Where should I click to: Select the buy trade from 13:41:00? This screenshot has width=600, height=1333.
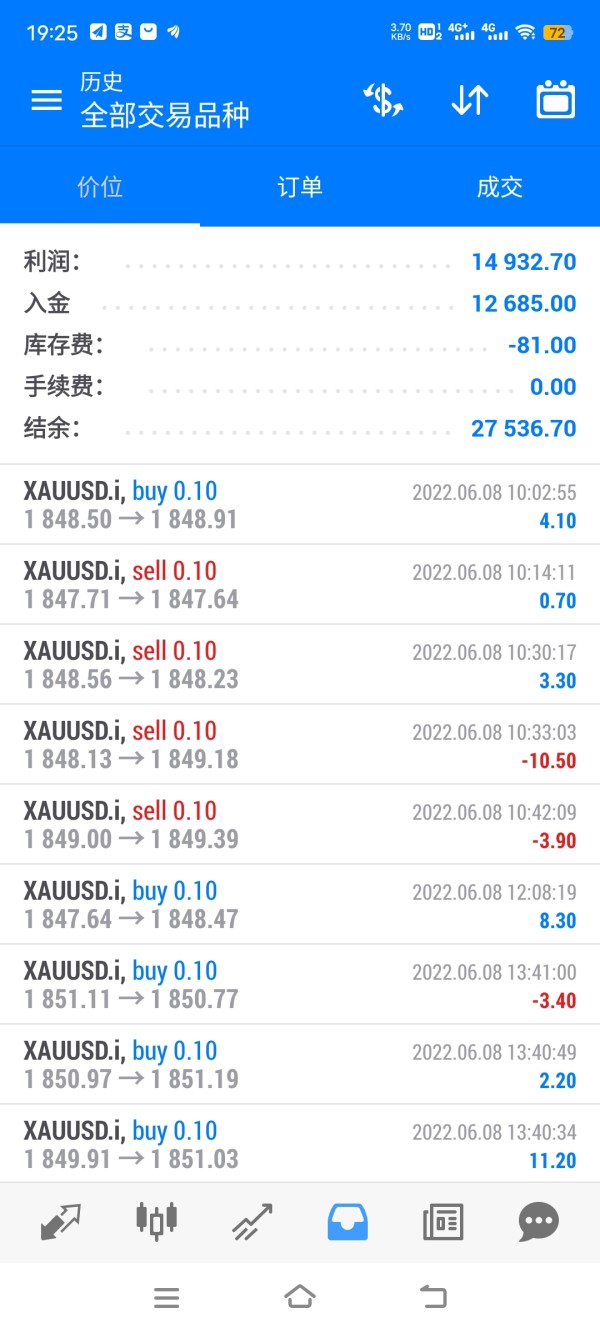(x=300, y=985)
